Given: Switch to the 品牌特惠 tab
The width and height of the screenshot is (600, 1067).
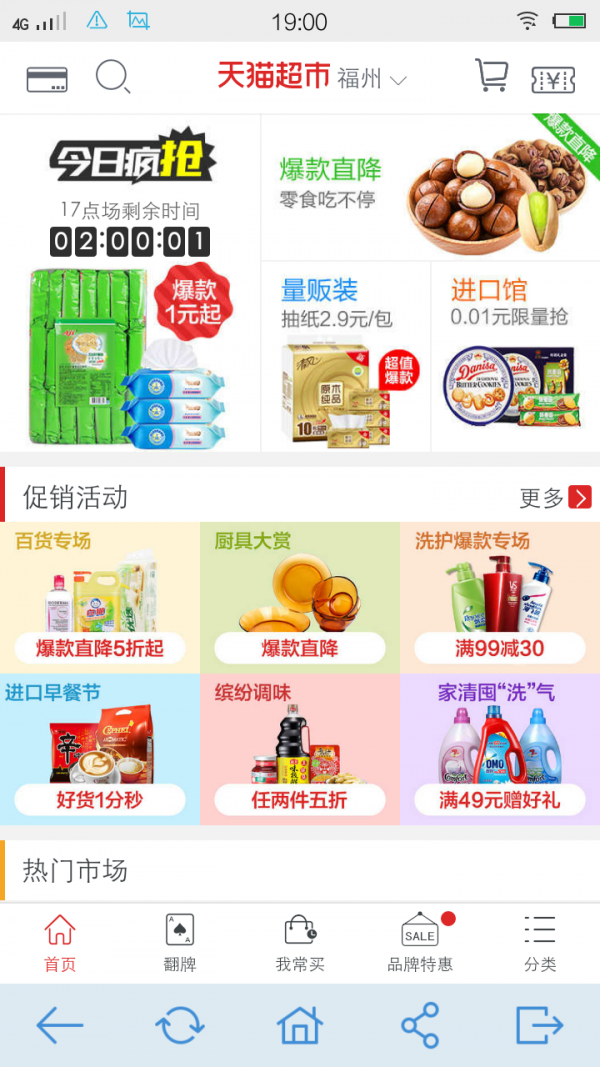Looking at the screenshot, I should pyautogui.click(x=420, y=943).
